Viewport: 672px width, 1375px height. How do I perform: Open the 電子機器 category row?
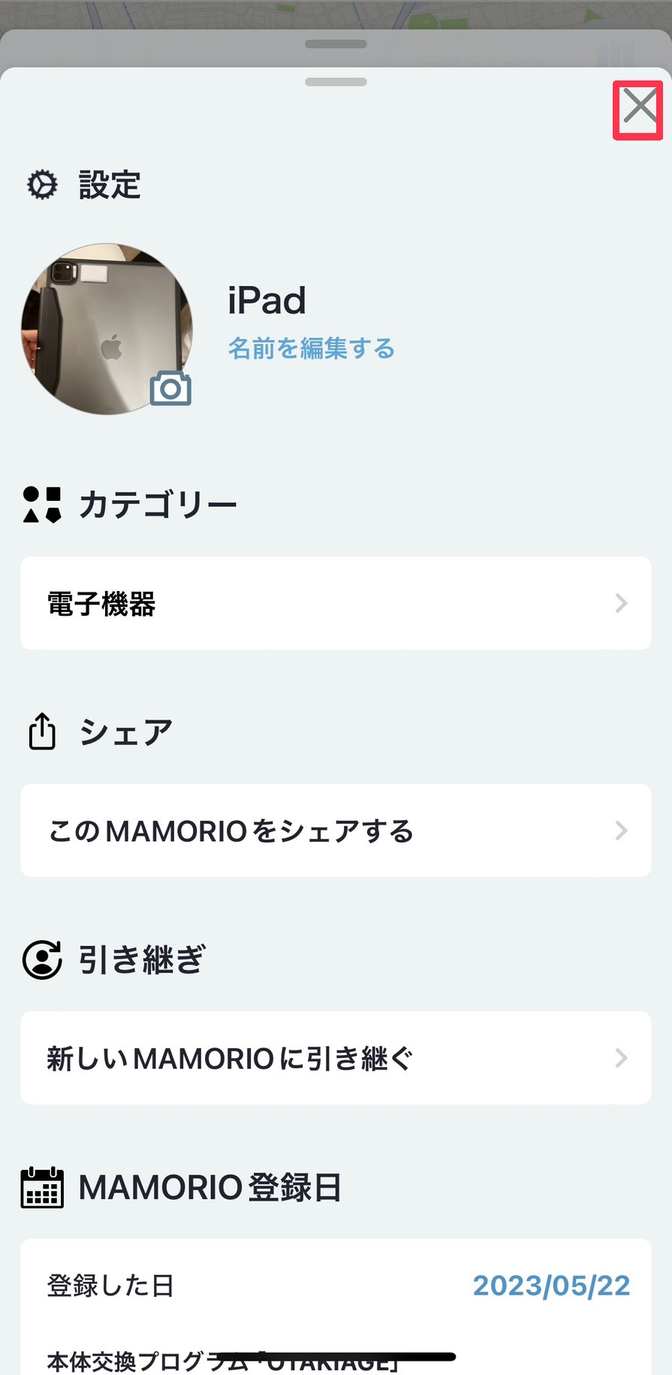[336, 603]
